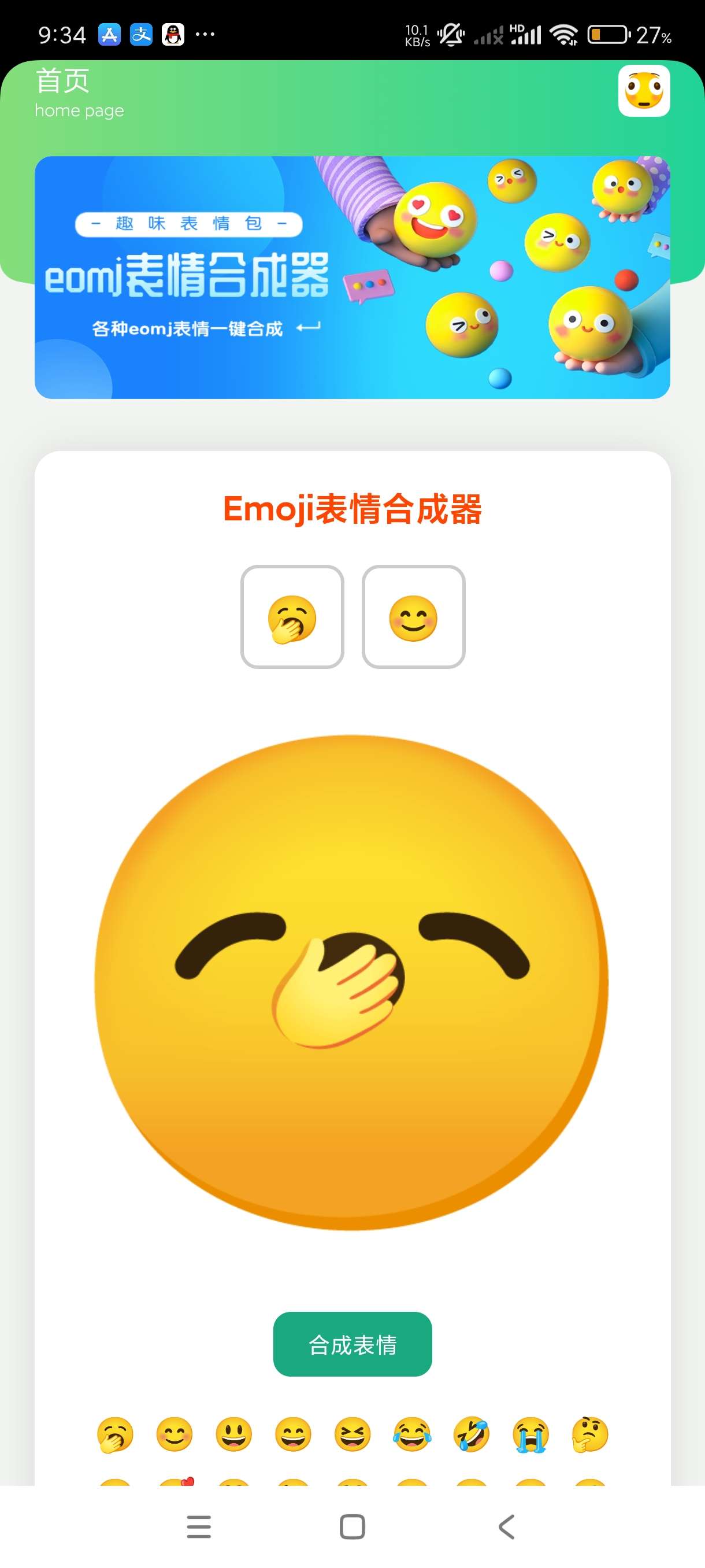This screenshot has width=705, height=1568.
Task: Open recent apps from the navigation bar
Action: [x=199, y=1526]
